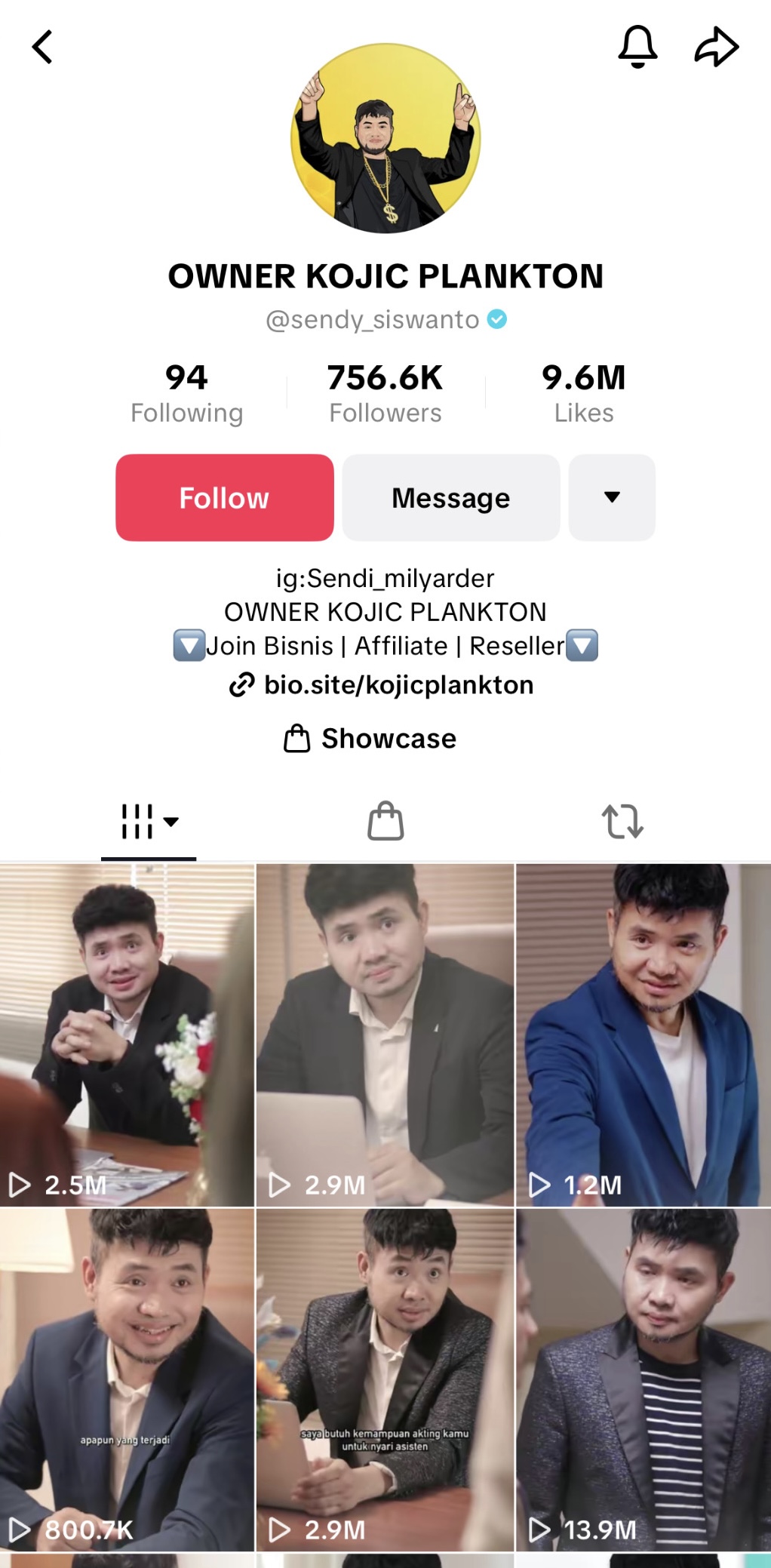Image resolution: width=771 pixels, height=1568 pixels.
Task: Open the Showcase shop link
Action: 370,739
